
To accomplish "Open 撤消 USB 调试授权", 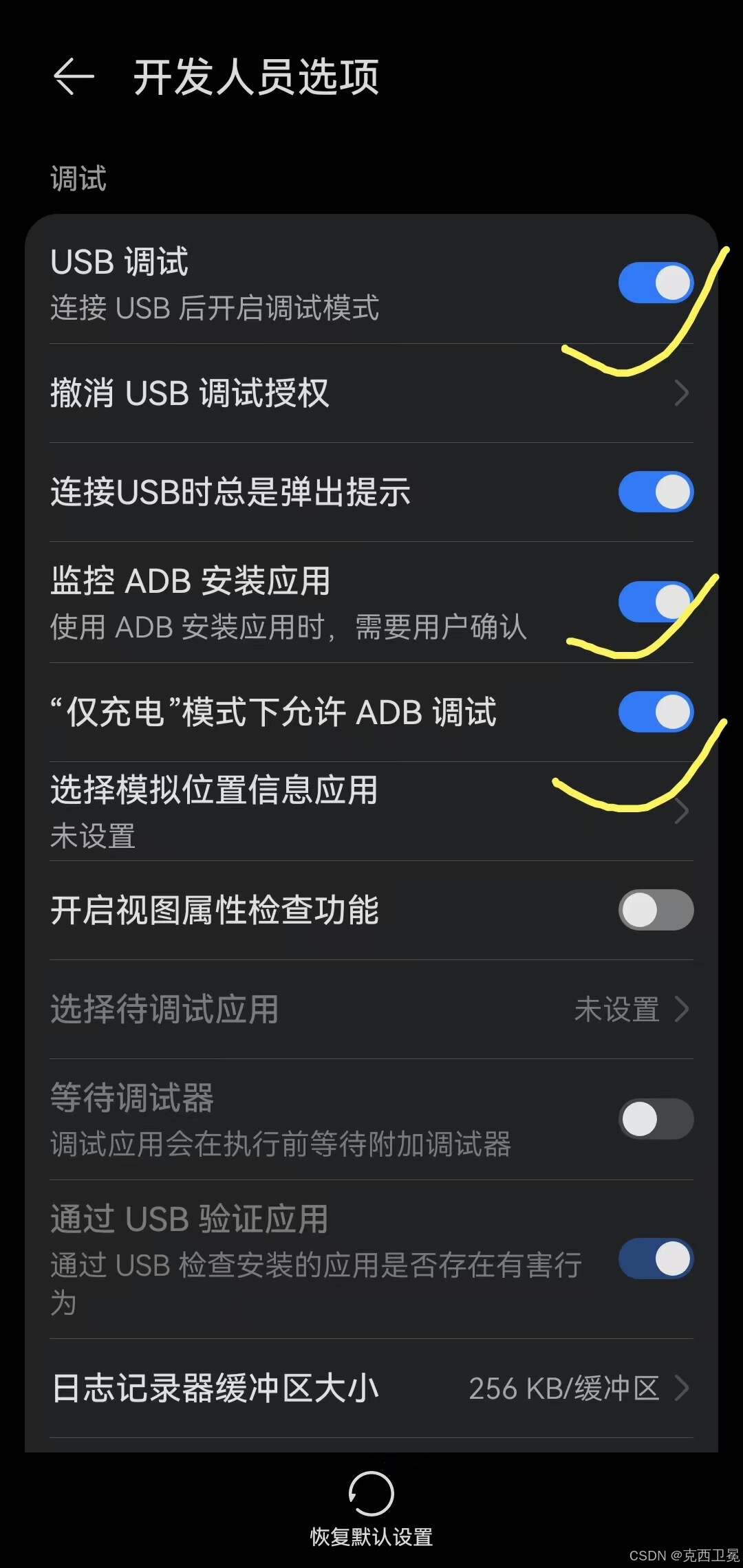I will 371,393.
